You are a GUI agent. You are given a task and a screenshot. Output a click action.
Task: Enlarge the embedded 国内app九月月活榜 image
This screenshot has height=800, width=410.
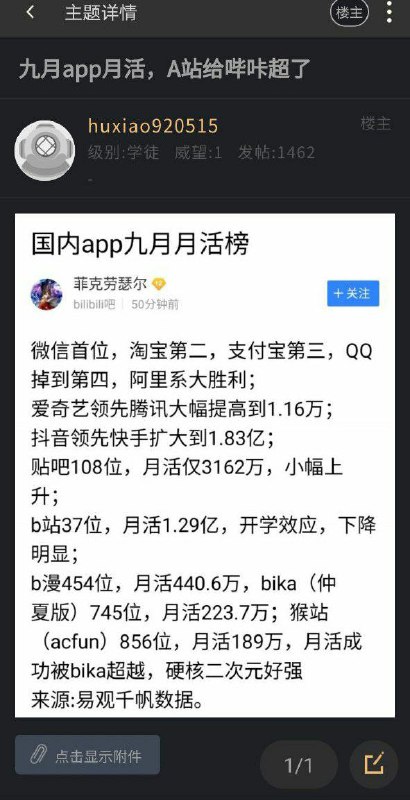click(205, 465)
